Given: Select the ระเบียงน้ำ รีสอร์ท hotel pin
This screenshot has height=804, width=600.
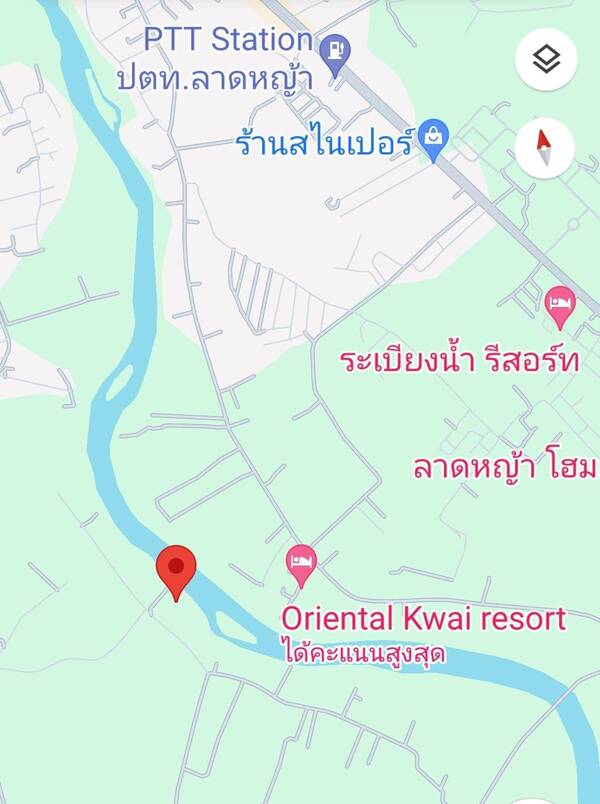Looking at the screenshot, I should point(559,306).
